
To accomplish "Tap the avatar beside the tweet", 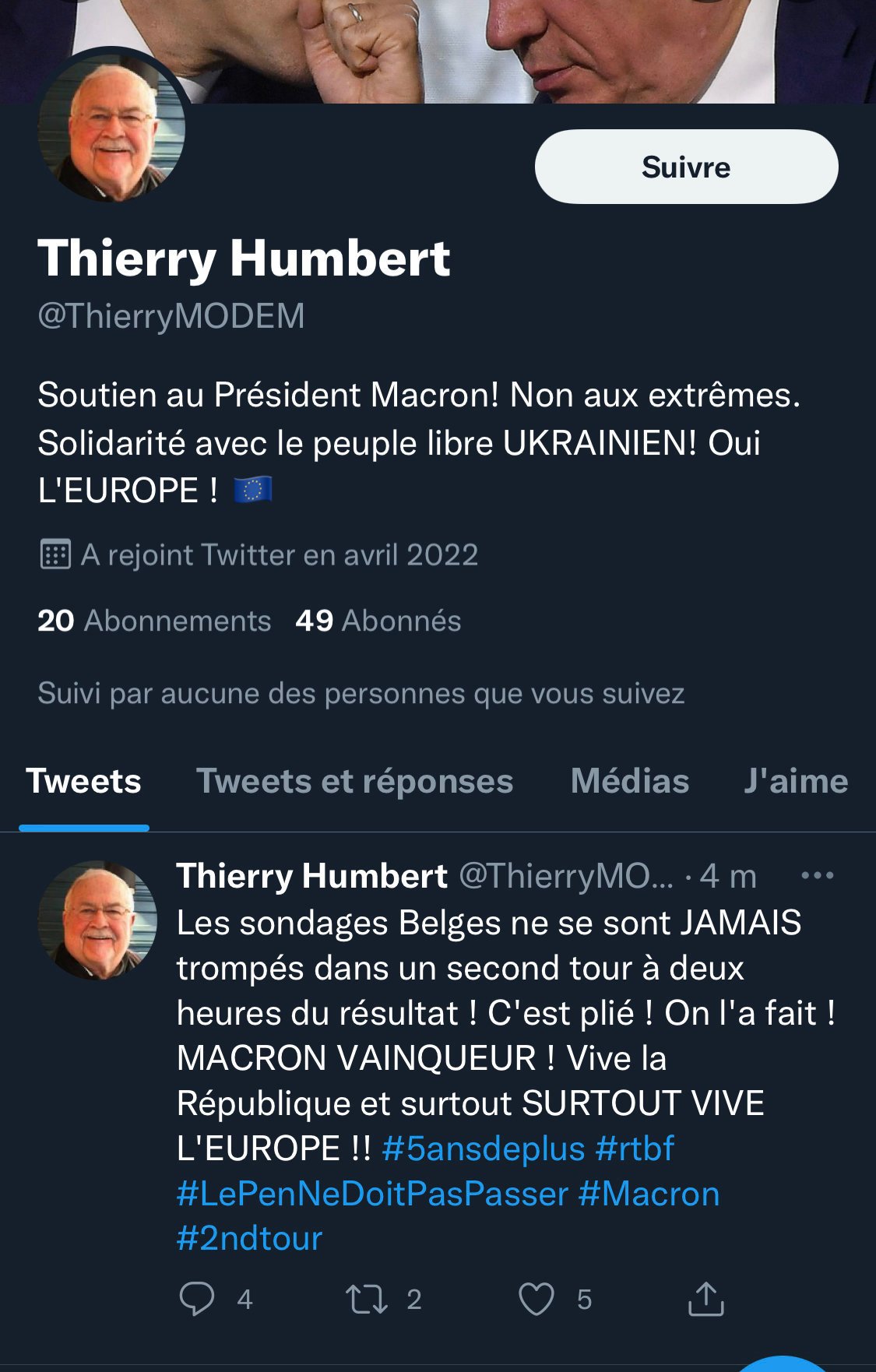I will pyautogui.click(x=98, y=920).
